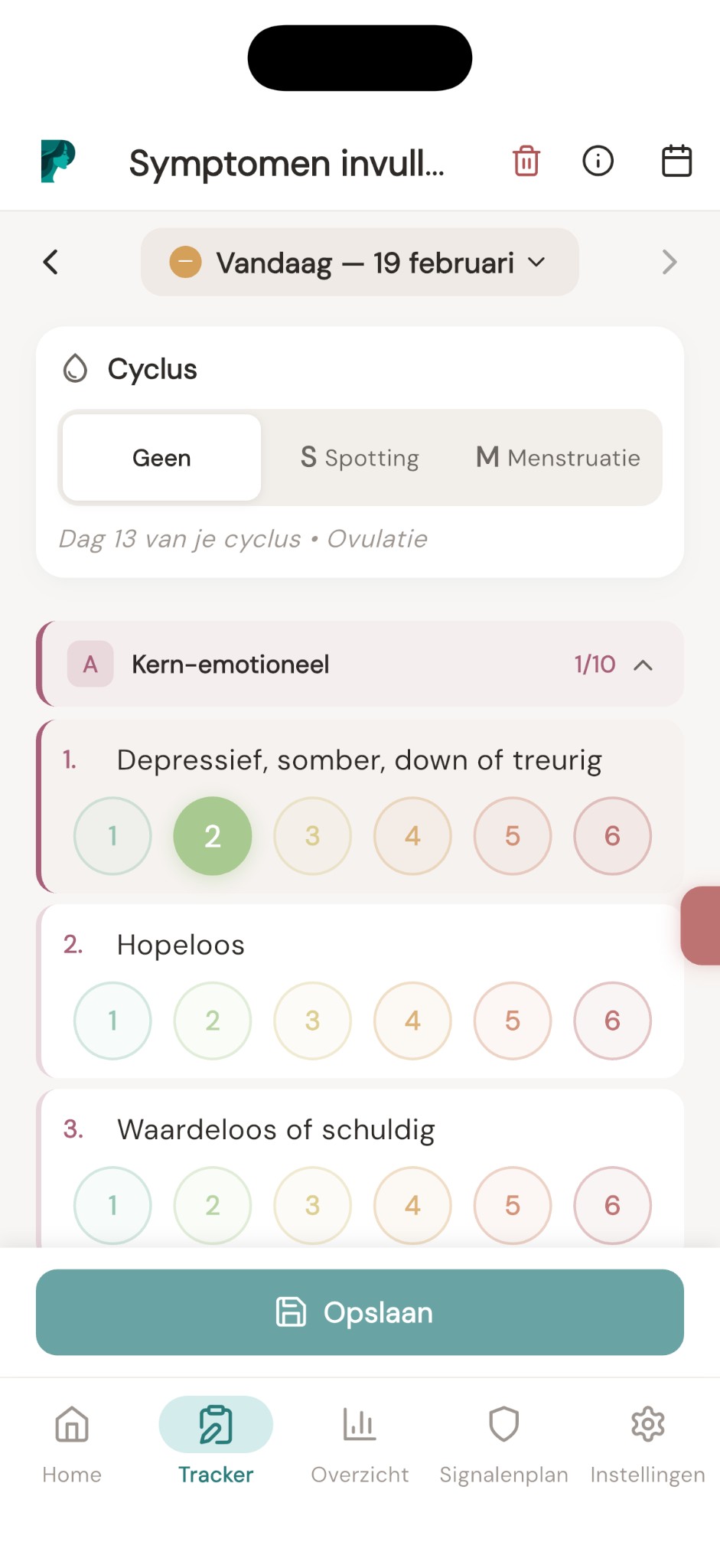
Task: Open the Overzicht bar chart icon
Action: pos(360,1439)
